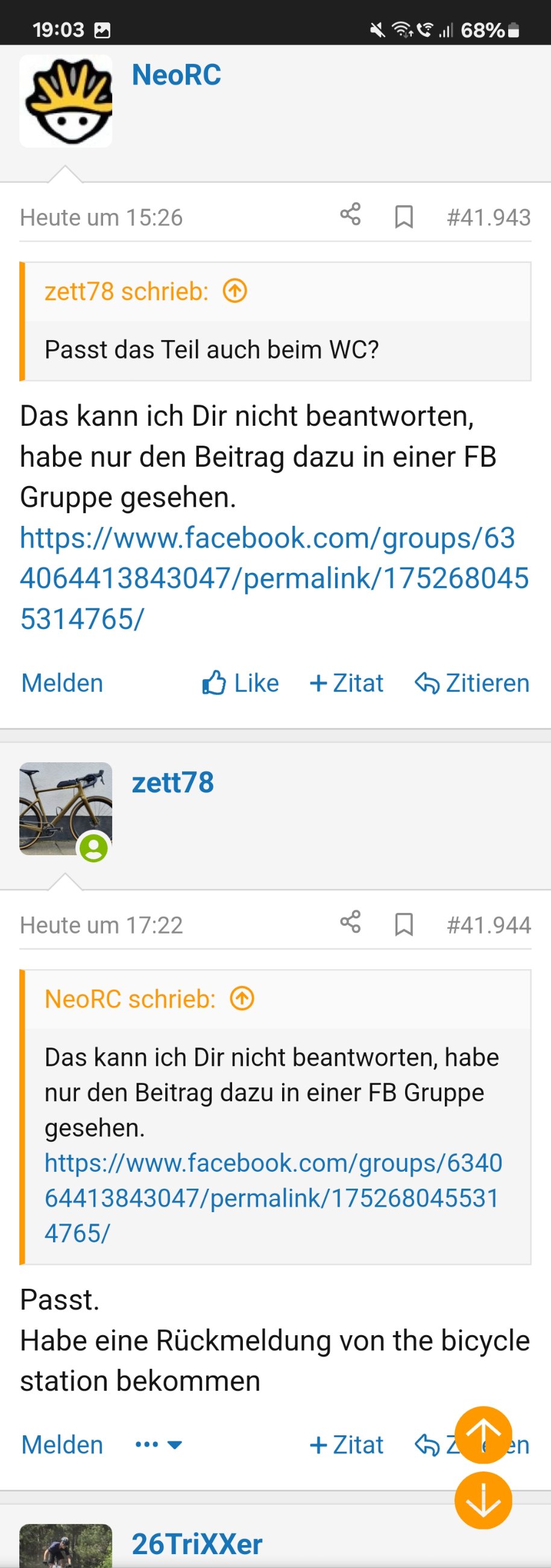Jump to zett78's quoted original post

(235, 291)
